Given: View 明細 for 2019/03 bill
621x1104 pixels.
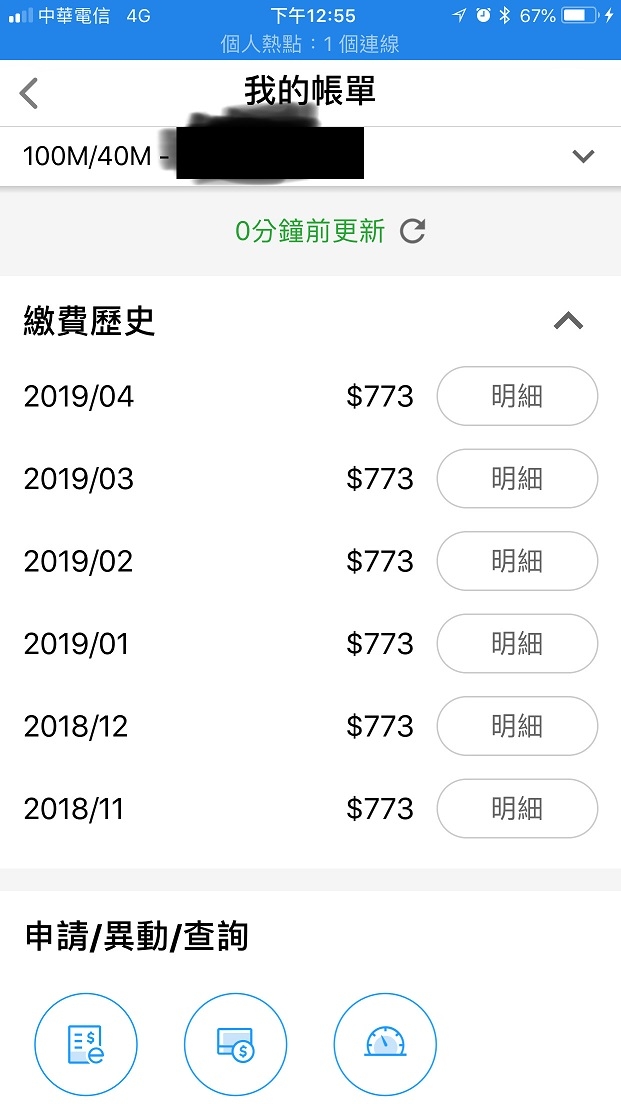Looking at the screenshot, I should (518, 479).
